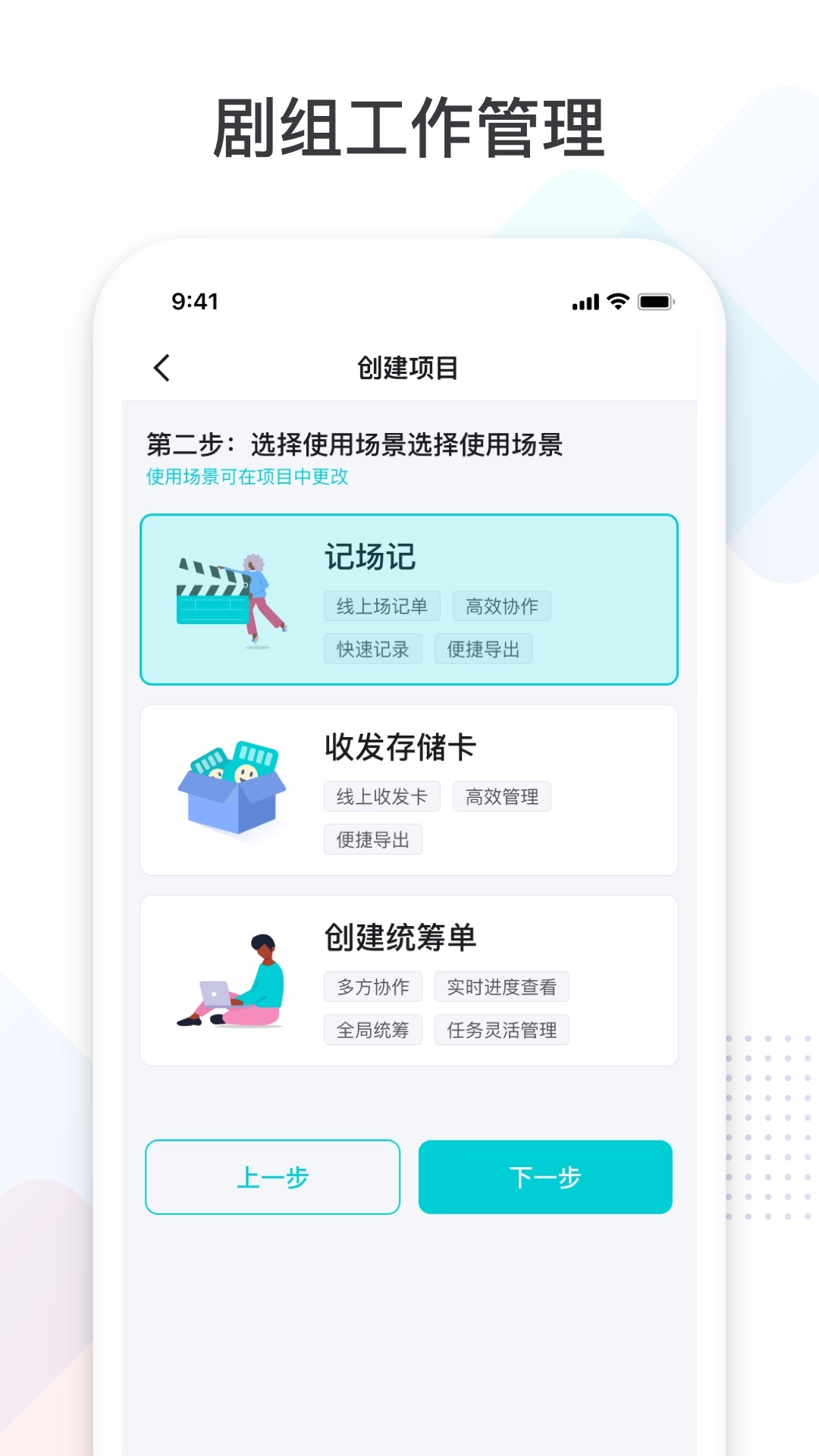Tap the 下一步 button
The width and height of the screenshot is (819, 1456).
(546, 1177)
